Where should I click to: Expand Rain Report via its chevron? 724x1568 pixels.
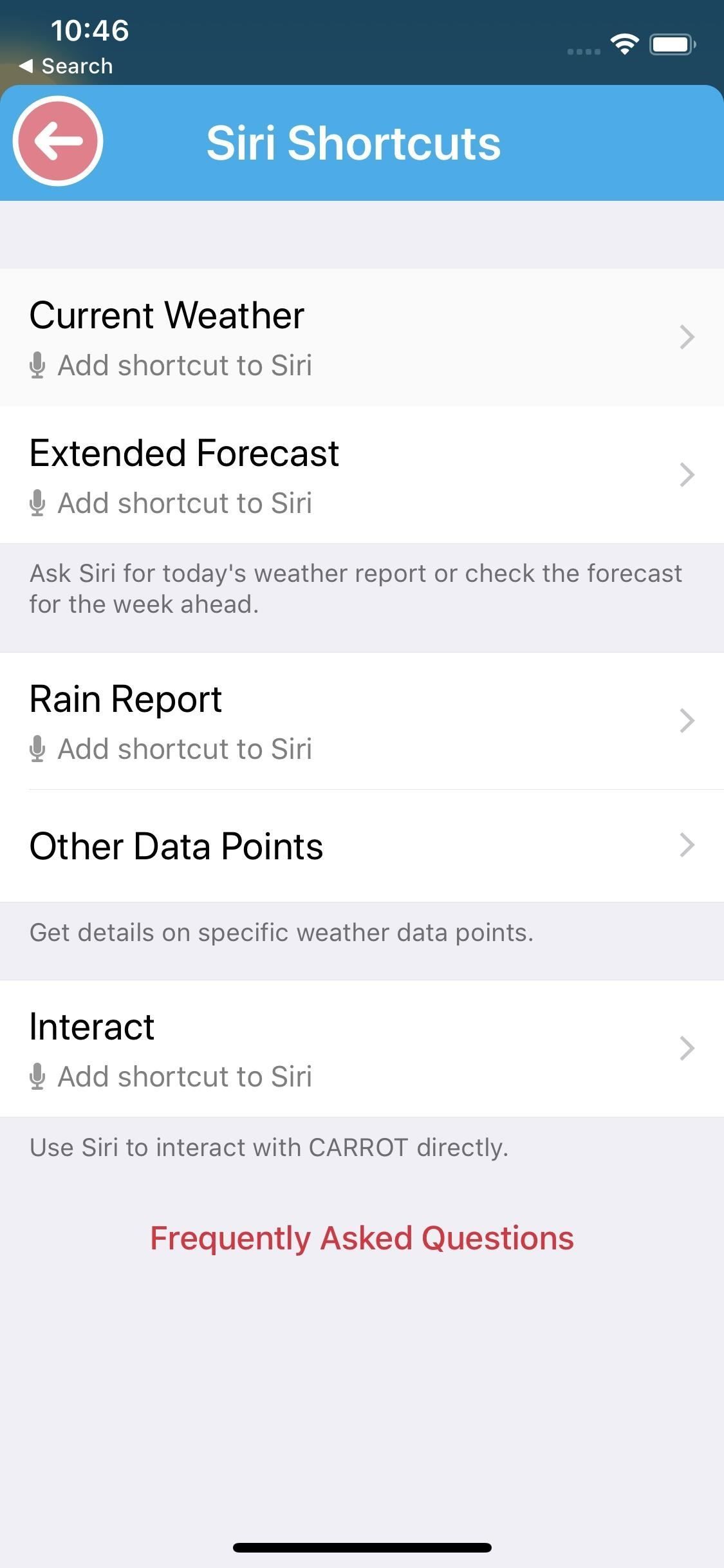click(688, 721)
